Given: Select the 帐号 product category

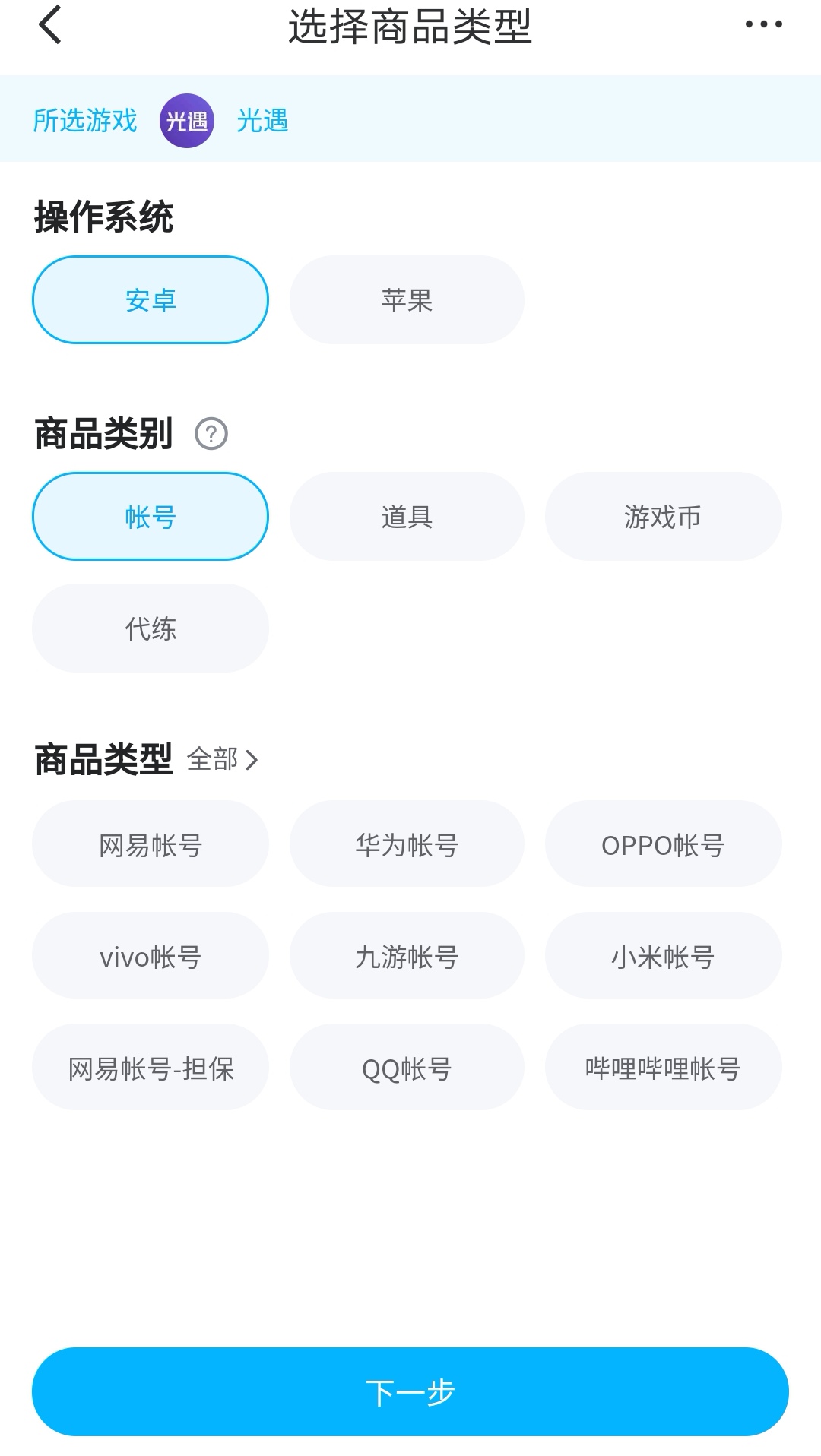Looking at the screenshot, I should pyautogui.click(x=151, y=517).
